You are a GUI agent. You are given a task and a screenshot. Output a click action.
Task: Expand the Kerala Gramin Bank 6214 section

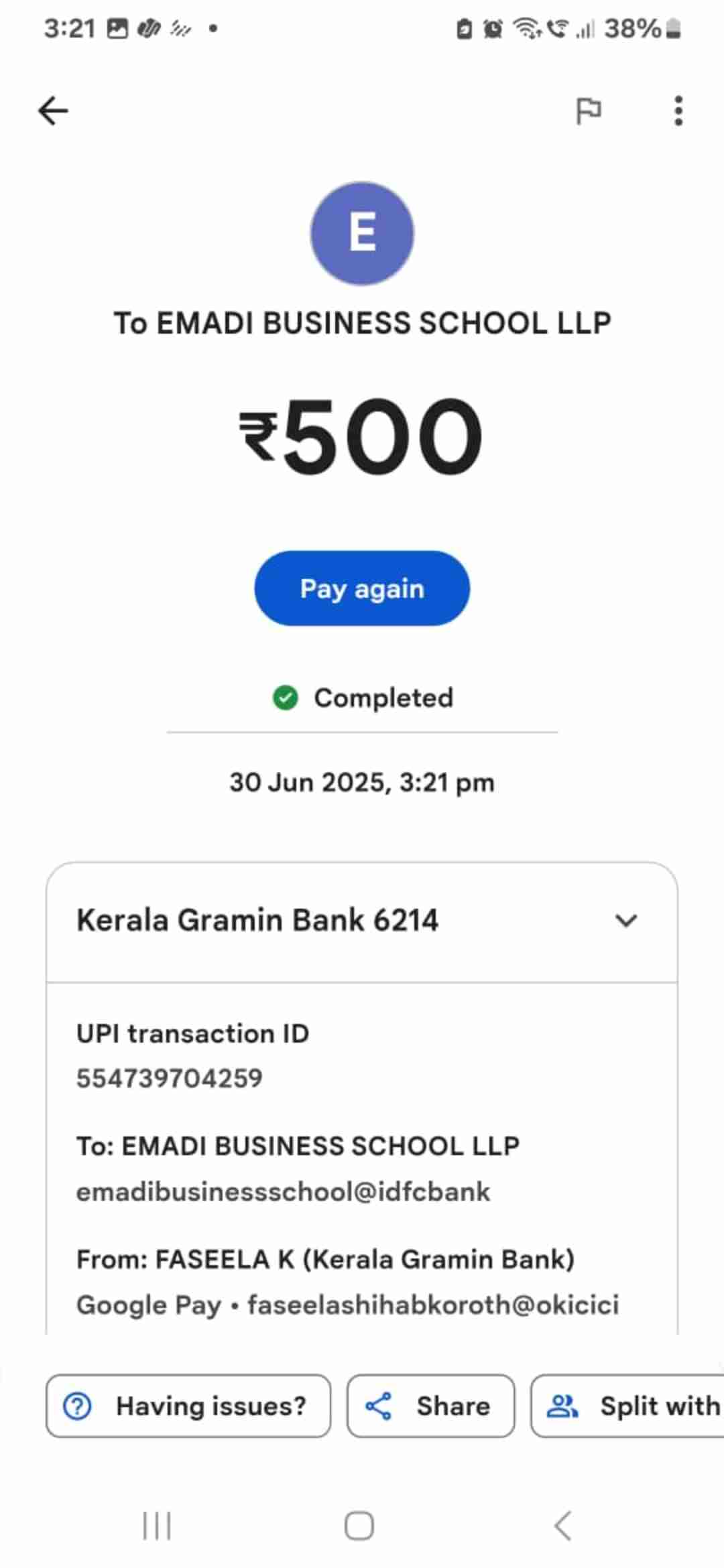click(625, 921)
